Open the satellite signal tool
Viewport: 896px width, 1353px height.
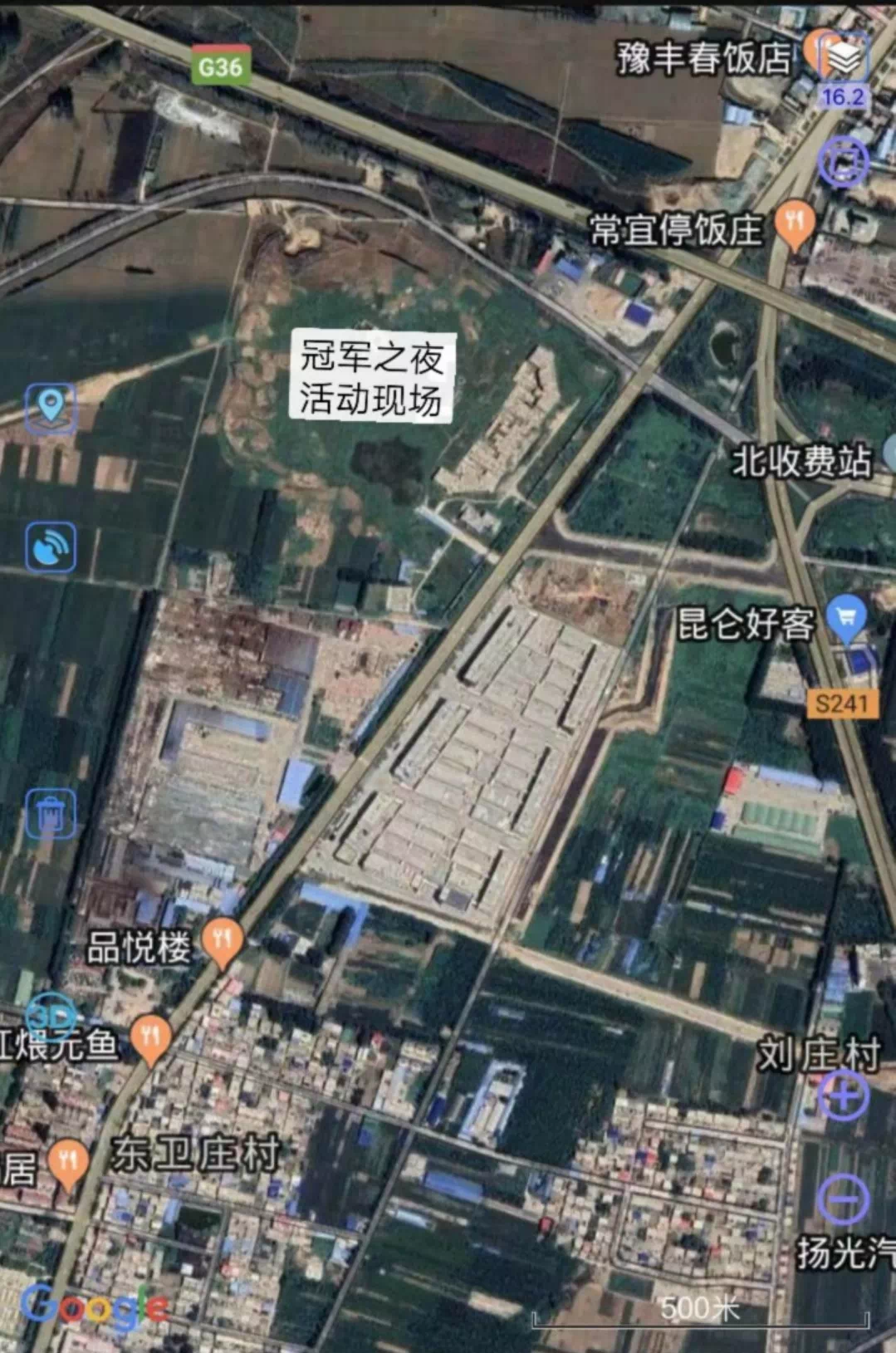[51, 547]
